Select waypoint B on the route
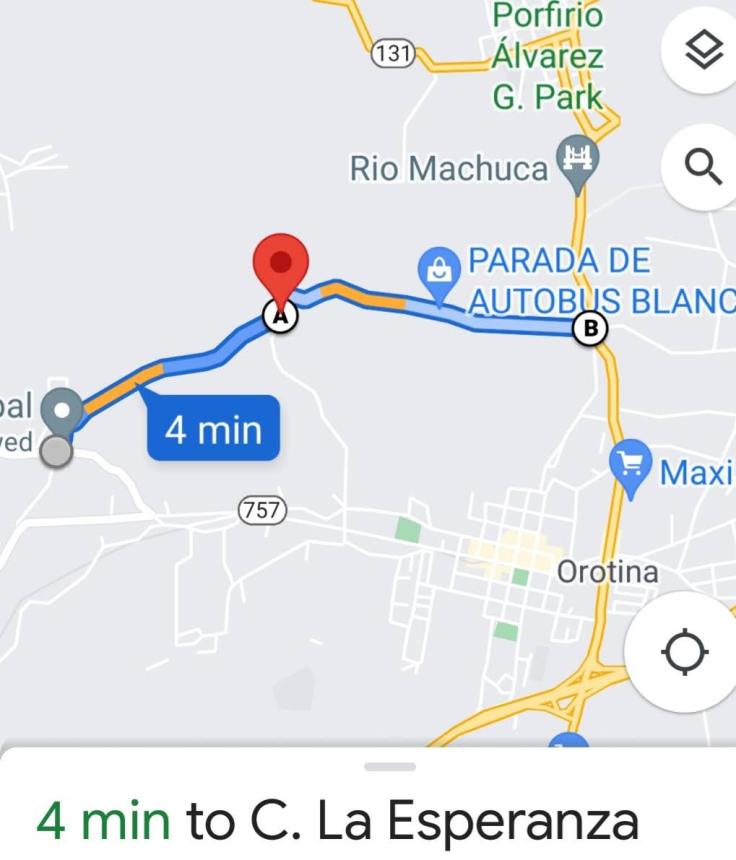 click(x=591, y=327)
